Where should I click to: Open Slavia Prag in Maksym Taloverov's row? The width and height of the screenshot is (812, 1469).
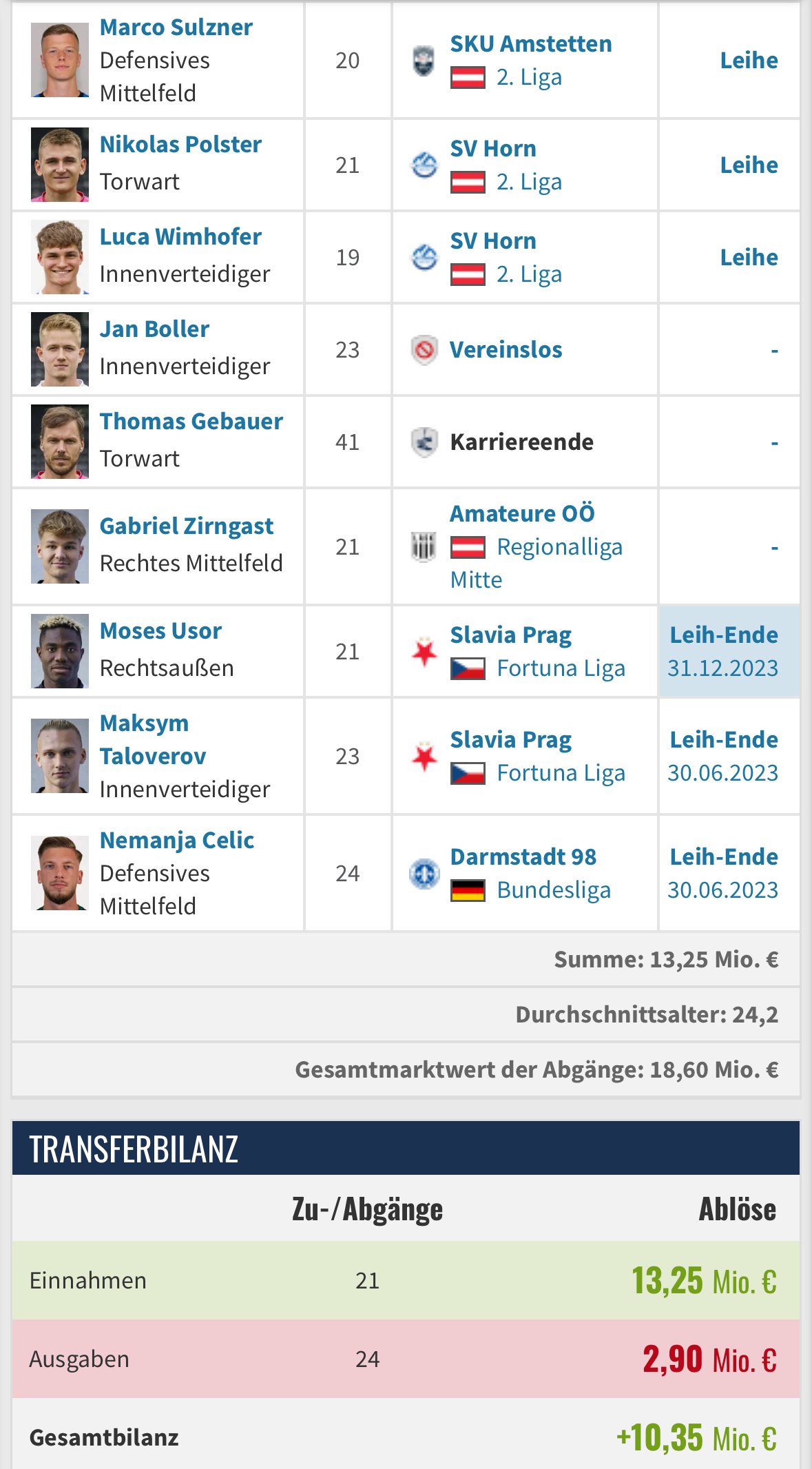(511, 740)
